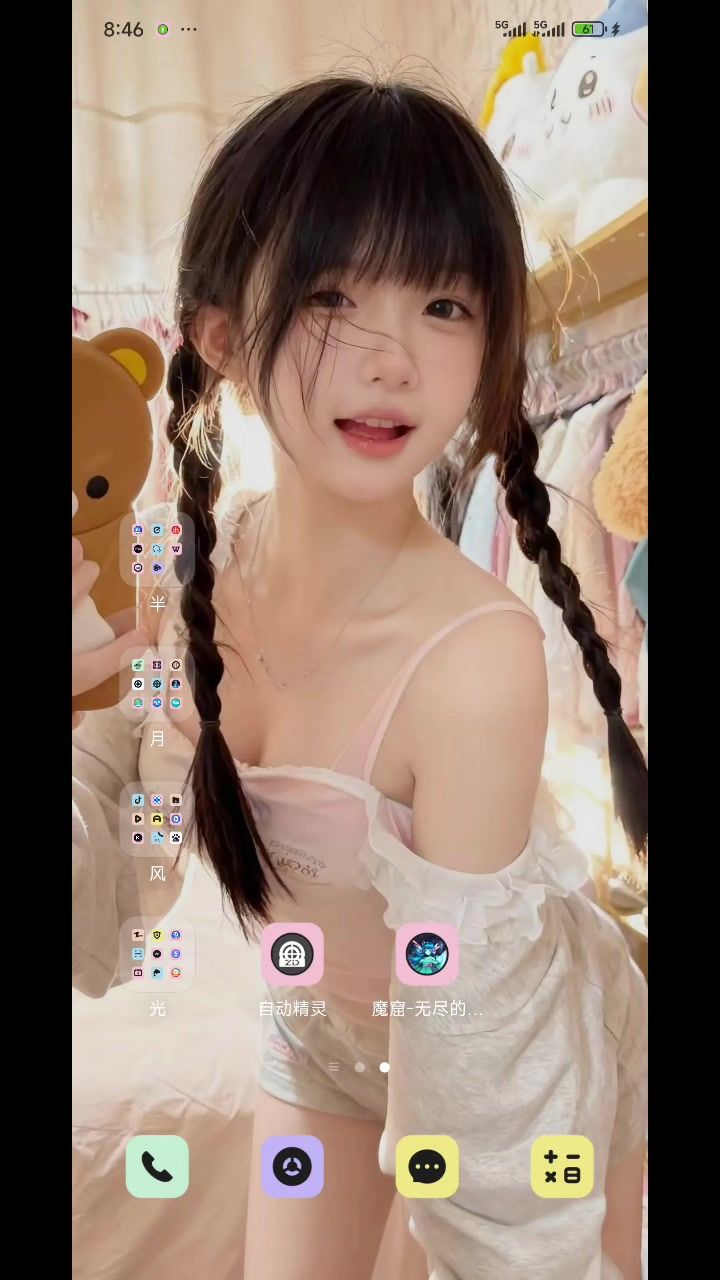
Task: Open the 光 app folder
Action: point(157,954)
